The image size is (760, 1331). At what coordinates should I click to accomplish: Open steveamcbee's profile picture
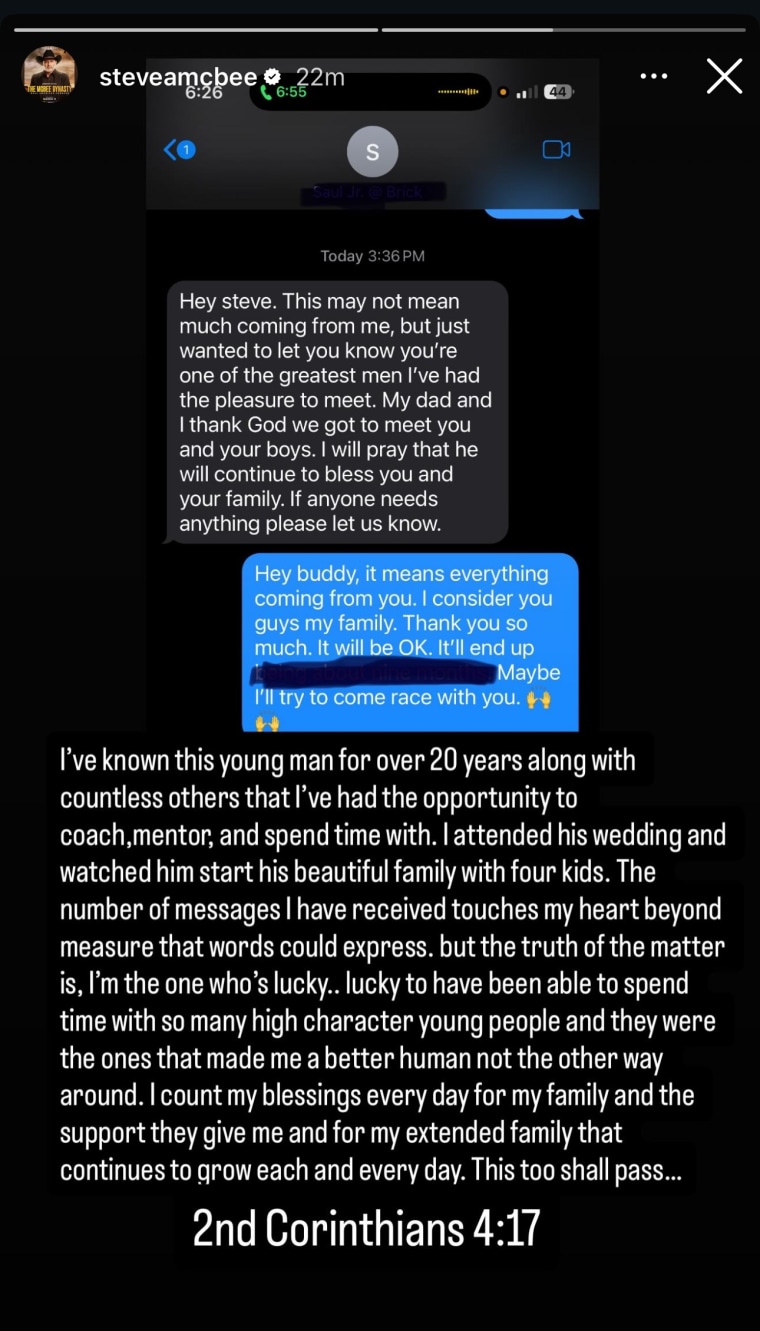pyautogui.click(x=50, y=77)
